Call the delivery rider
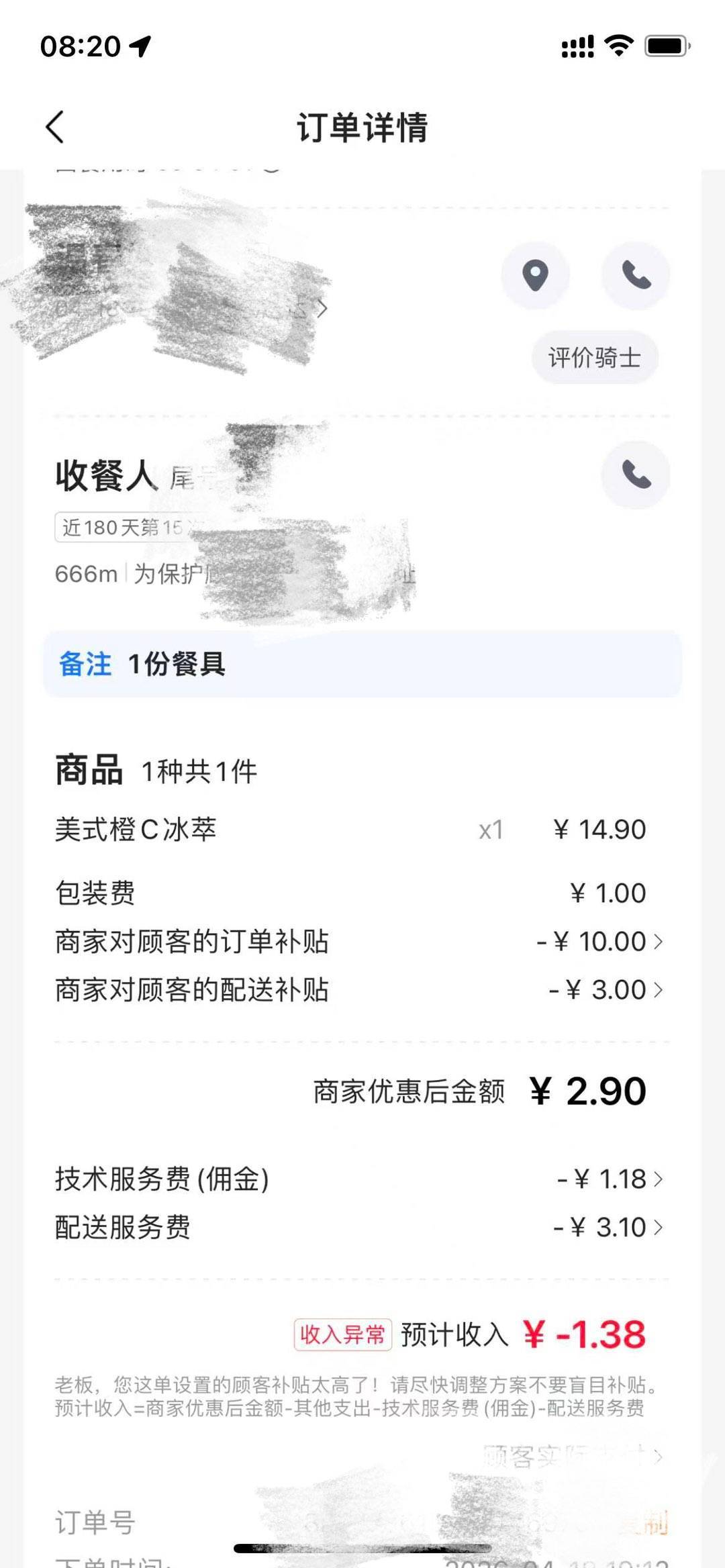This screenshot has height=1568, width=725. 636,275
